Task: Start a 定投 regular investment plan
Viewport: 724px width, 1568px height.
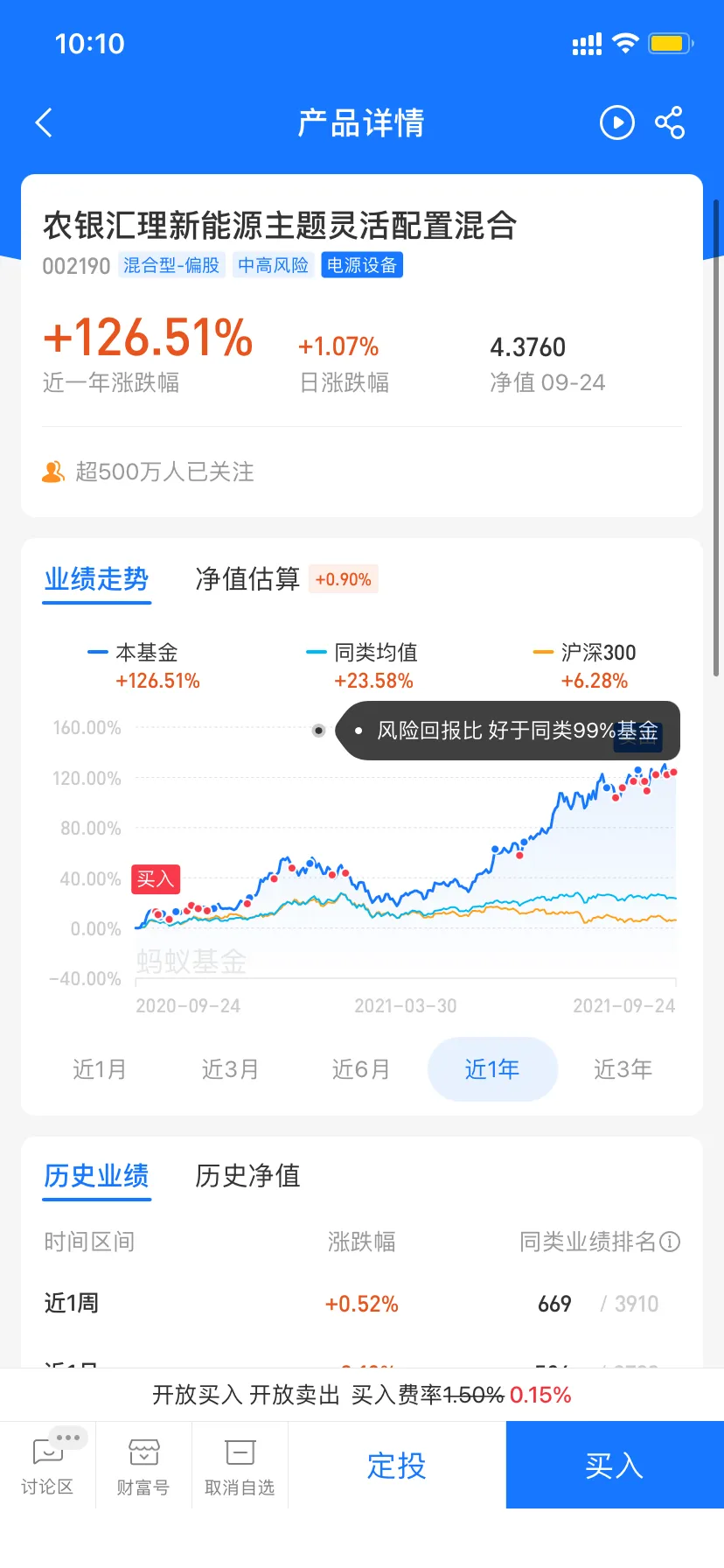Action: click(397, 1465)
